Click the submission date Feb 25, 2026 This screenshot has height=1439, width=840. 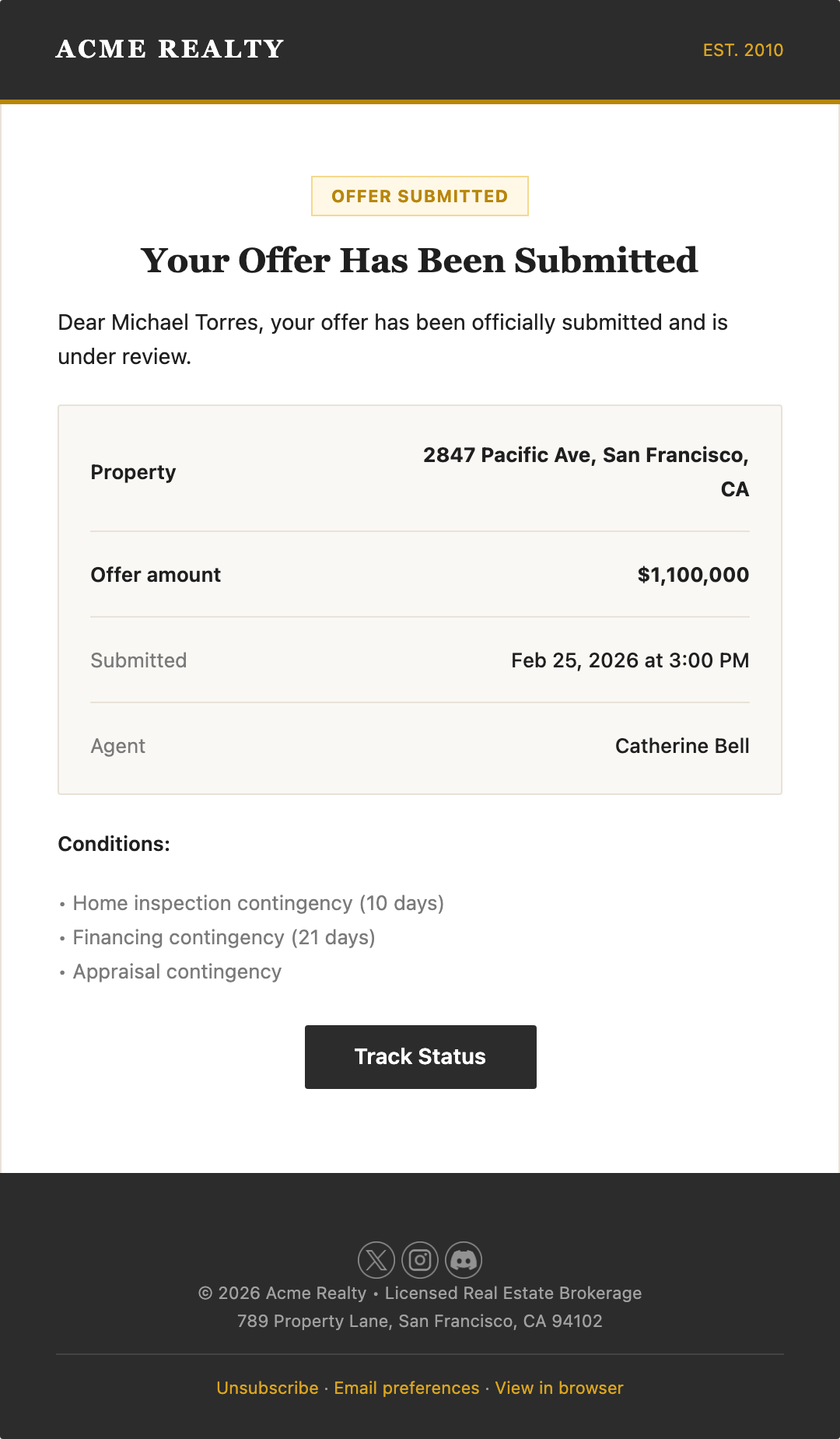[630, 660]
